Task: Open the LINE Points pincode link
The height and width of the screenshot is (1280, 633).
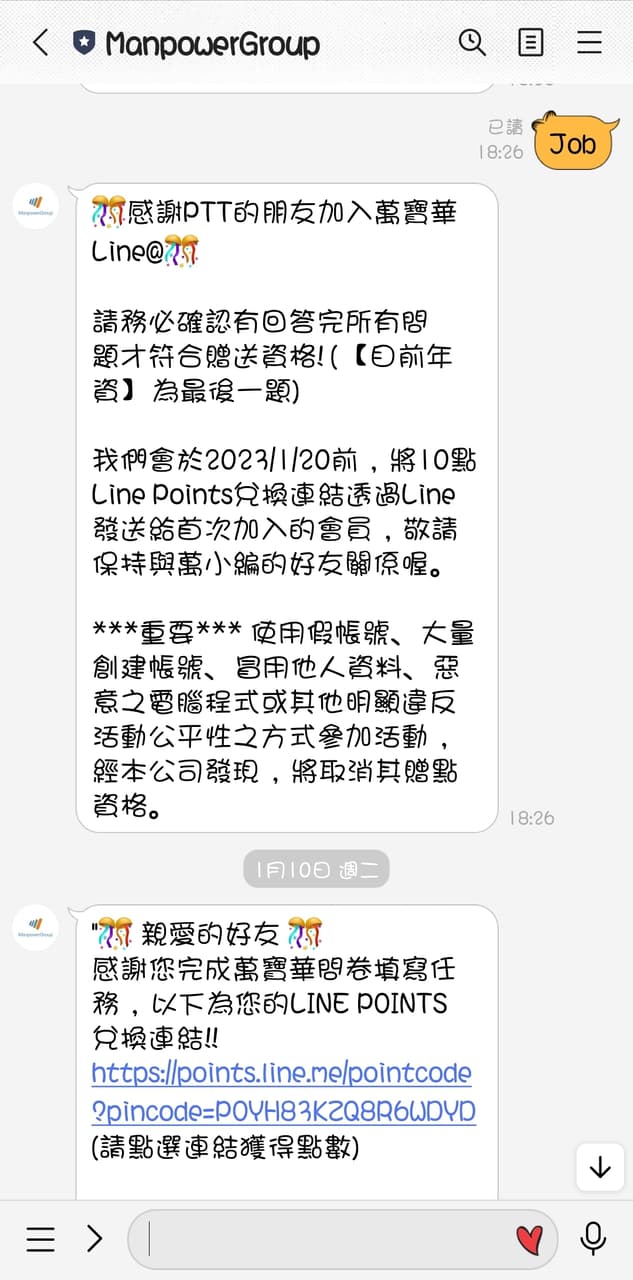Action: (x=282, y=1093)
